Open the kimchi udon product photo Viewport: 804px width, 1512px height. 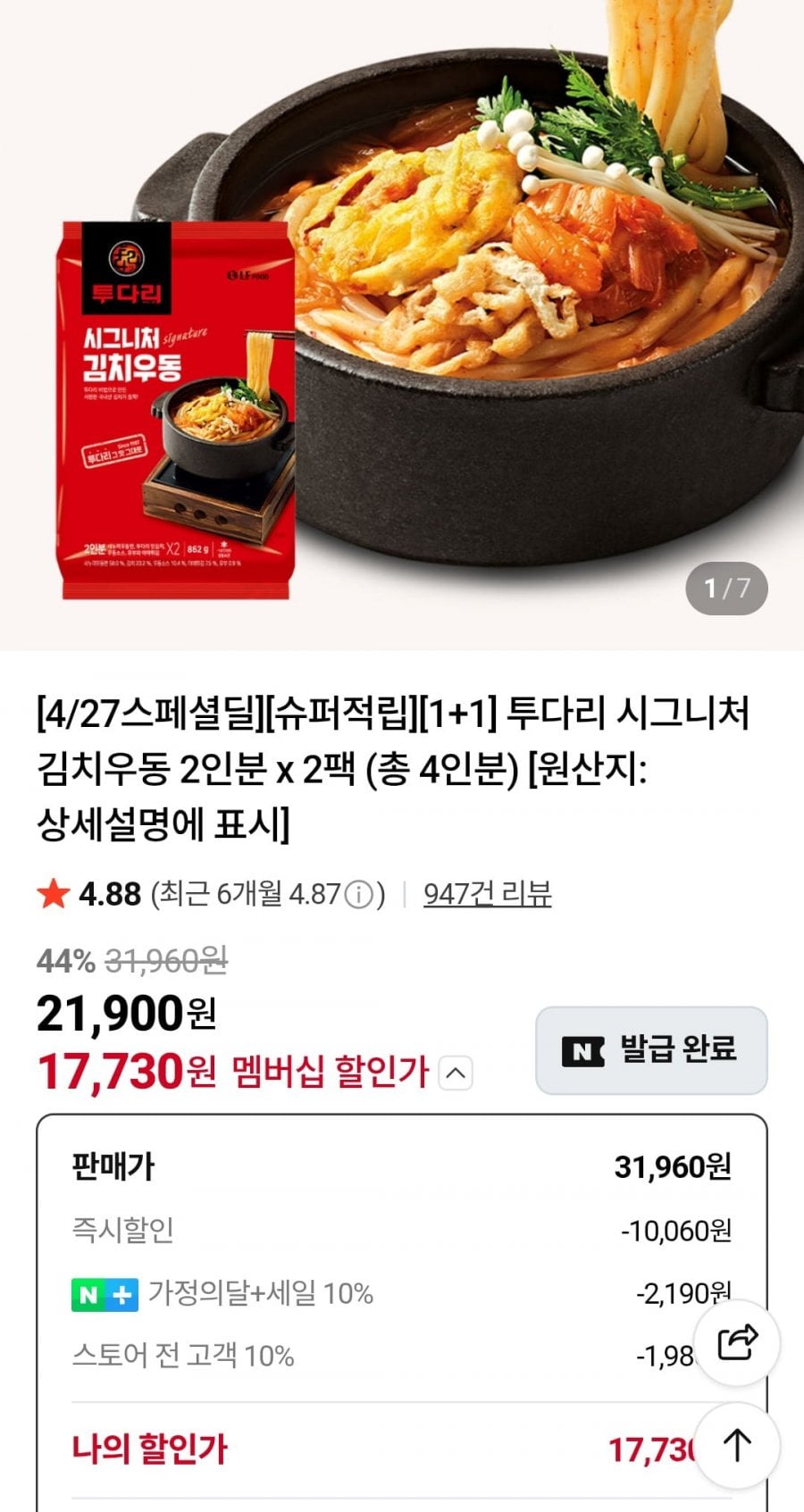(402, 322)
